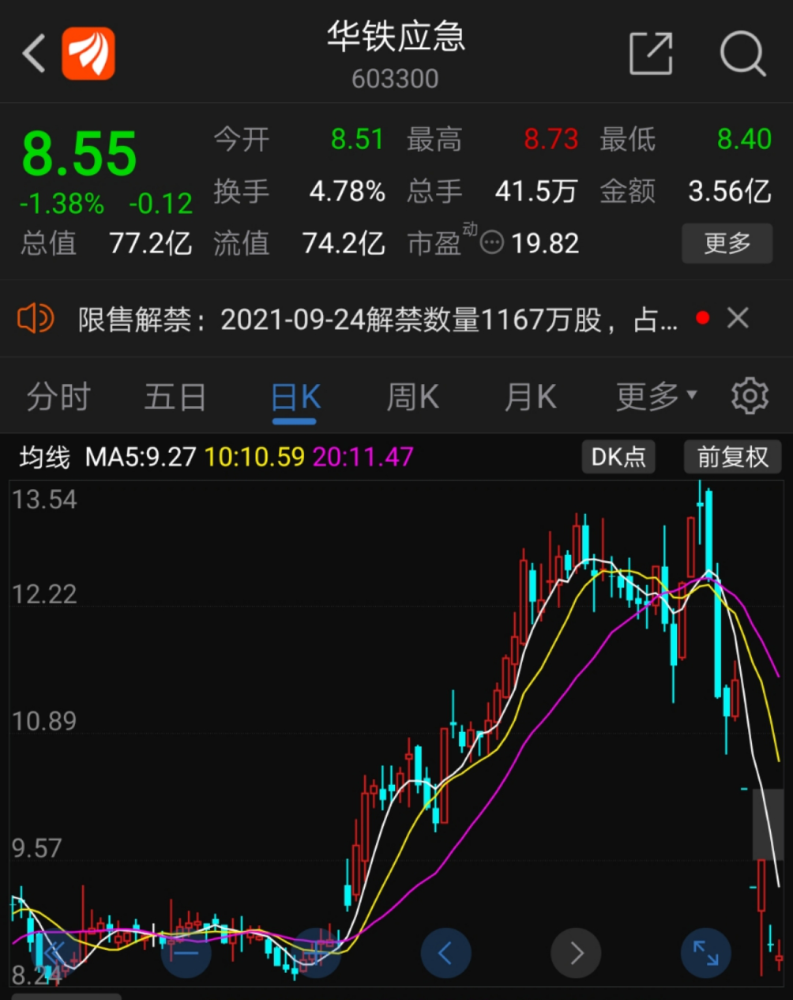Expand the chart to full screen
The width and height of the screenshot is (793, 1000).
click(705, 952)
